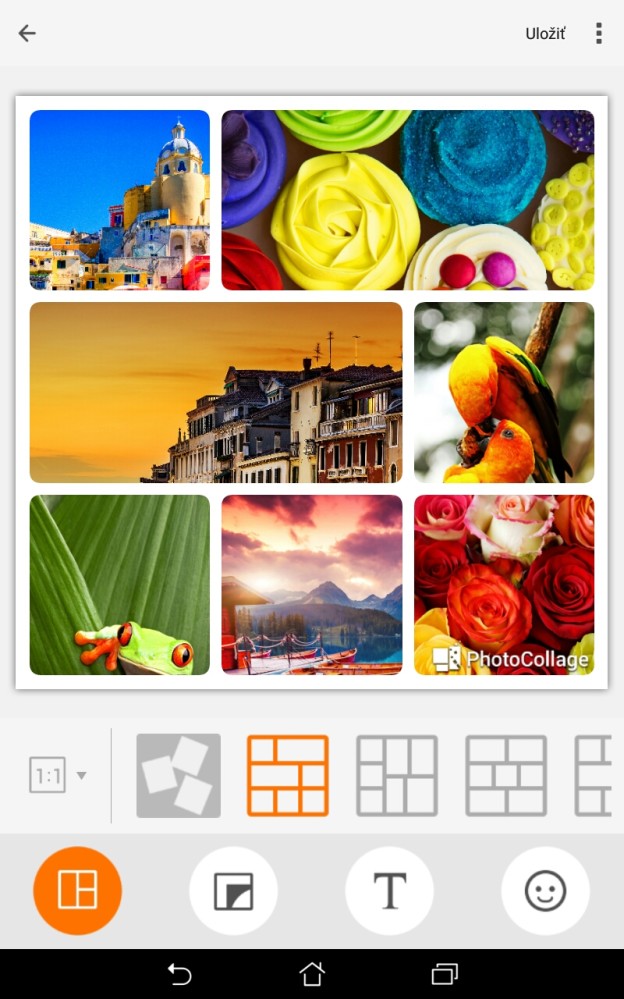This screenshot has width=624, height=999.
Task: Select the orange highlighted grid layout
Action: click(x=287, y=775)
